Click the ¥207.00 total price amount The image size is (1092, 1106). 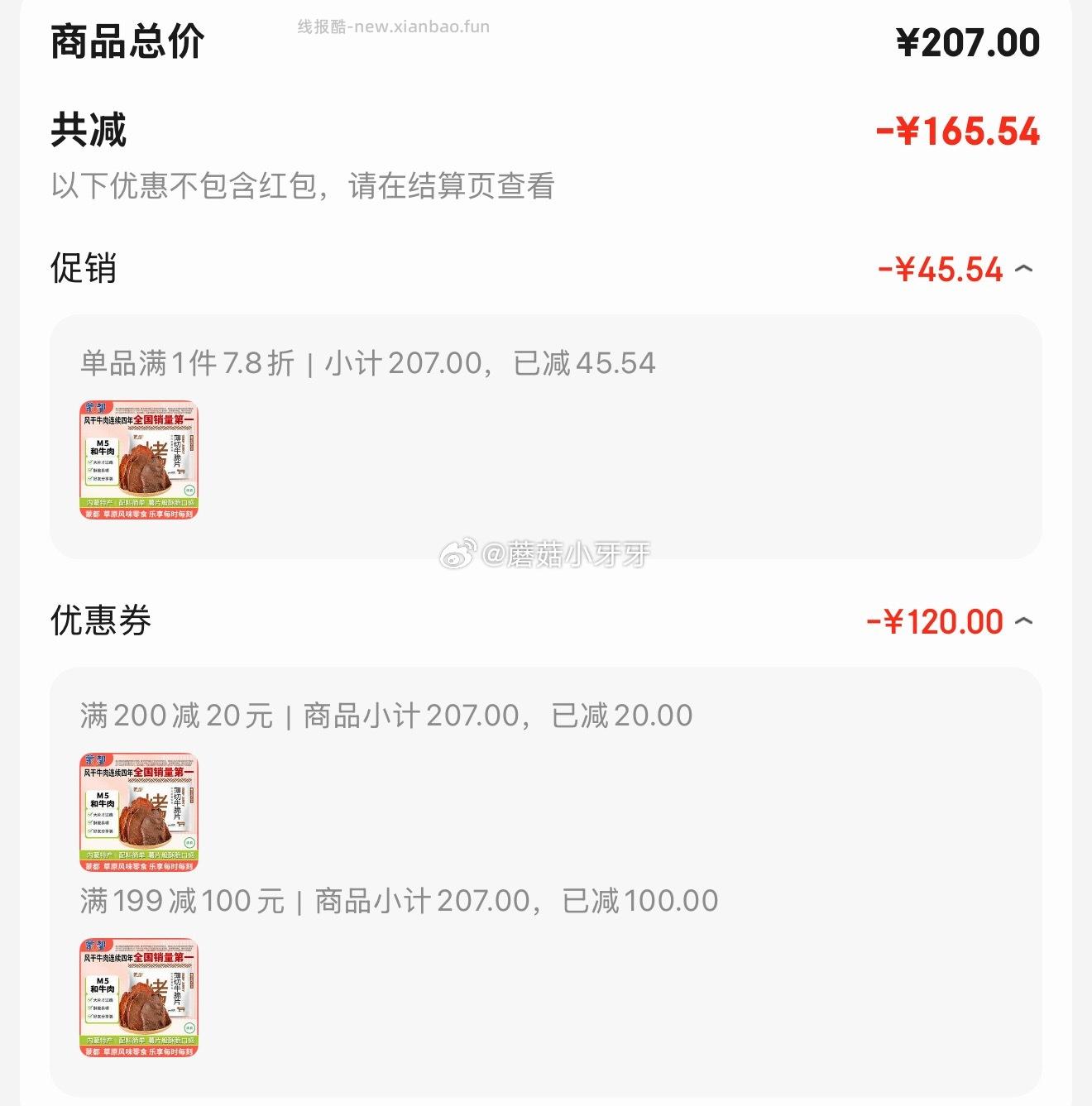tap(966, 43)
